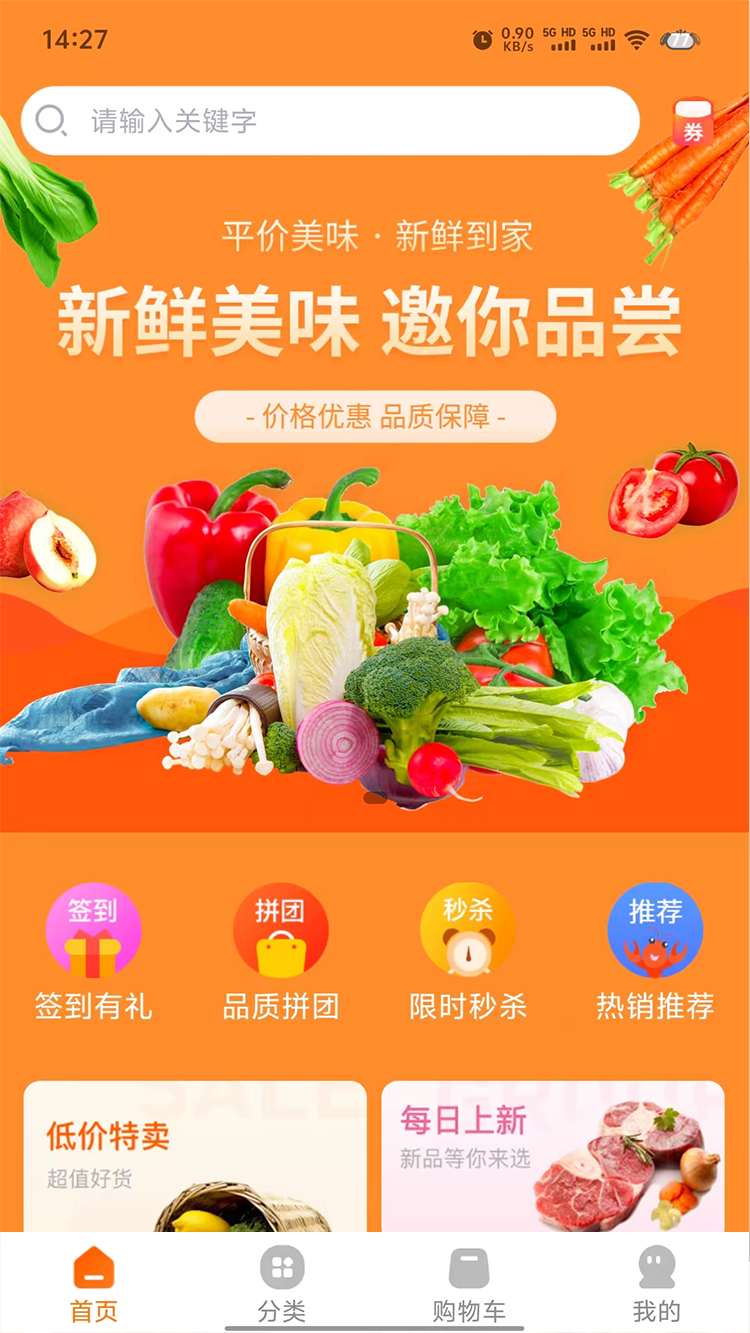The height and width of the screenshot is (1333, 750).
Task: Tap the 价格优惠 品质保障 banner ribbon
Action: [375, 417]
